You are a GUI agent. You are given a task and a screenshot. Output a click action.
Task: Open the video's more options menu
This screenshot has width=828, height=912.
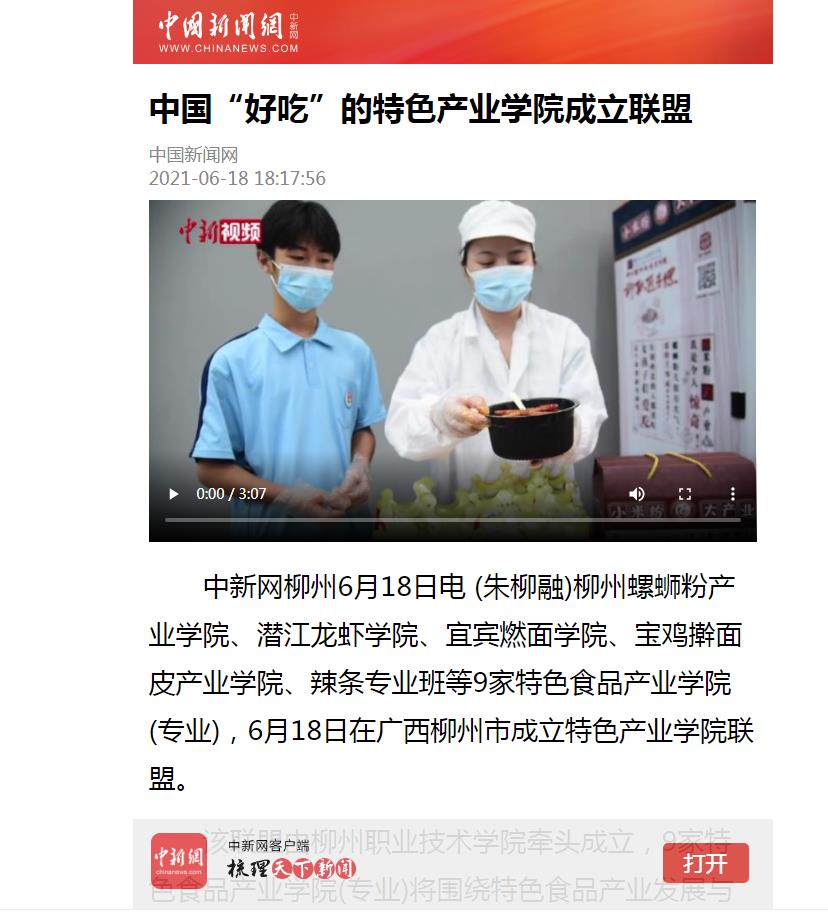pos(733,494)
